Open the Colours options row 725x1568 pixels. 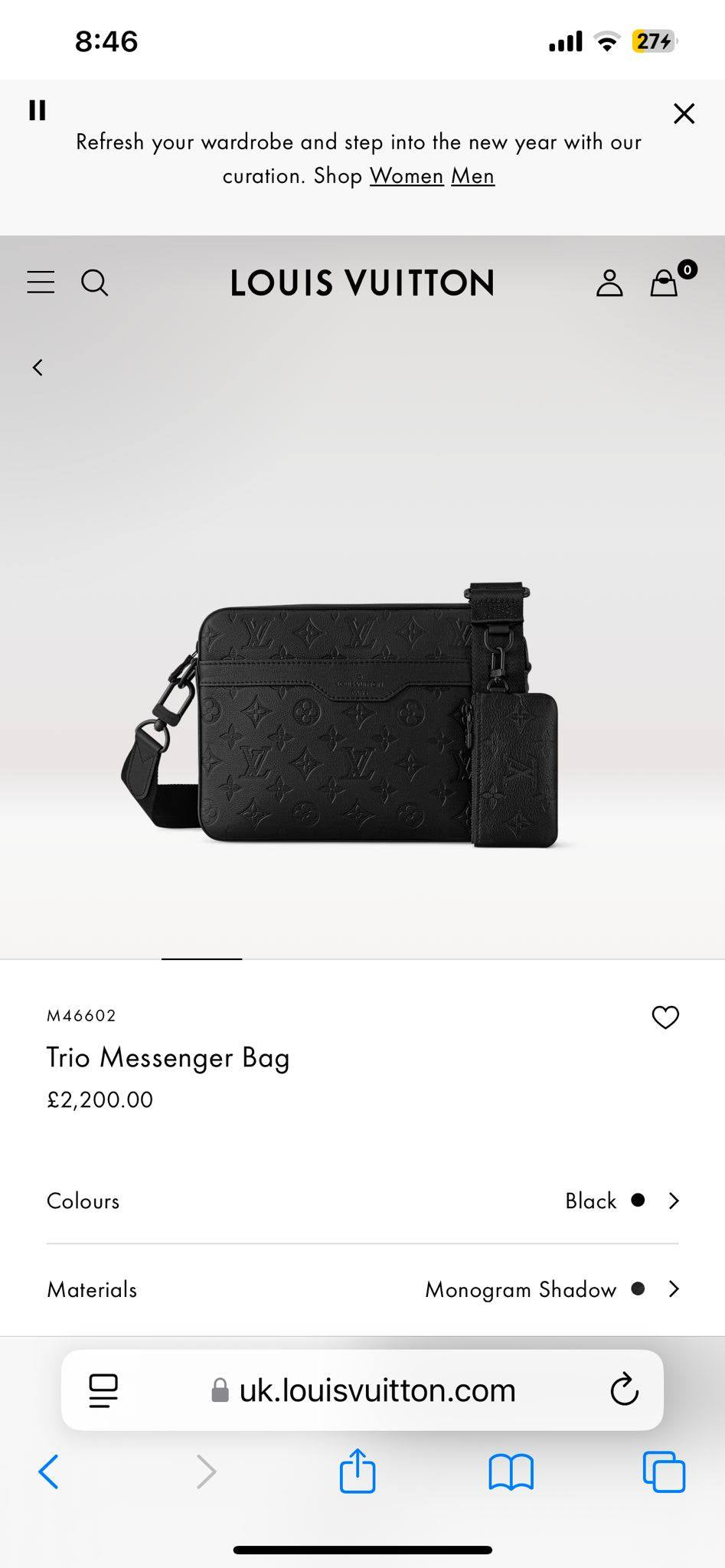(362, 1200)
